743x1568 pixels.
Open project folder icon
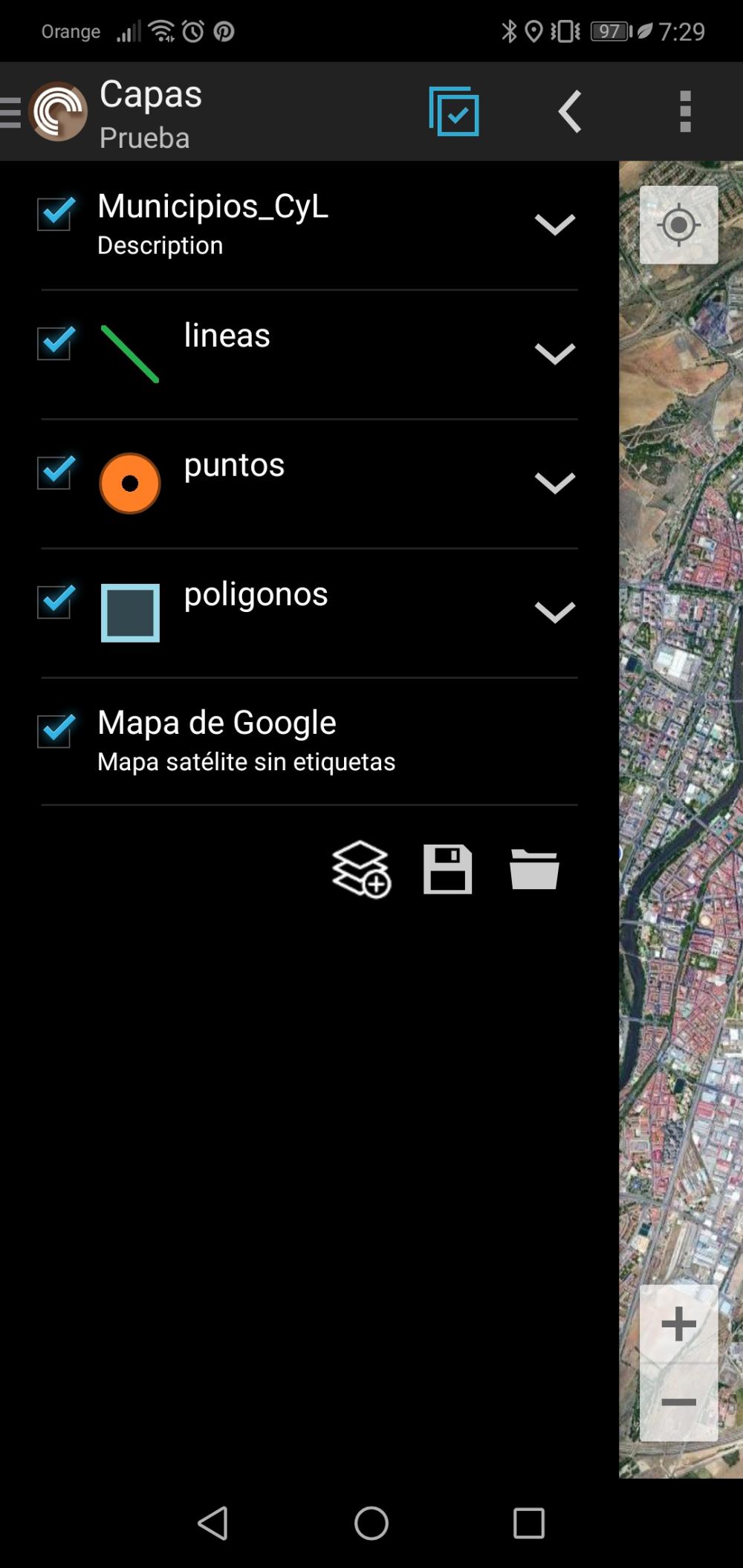pyautogui.click(x=534, y=869)
